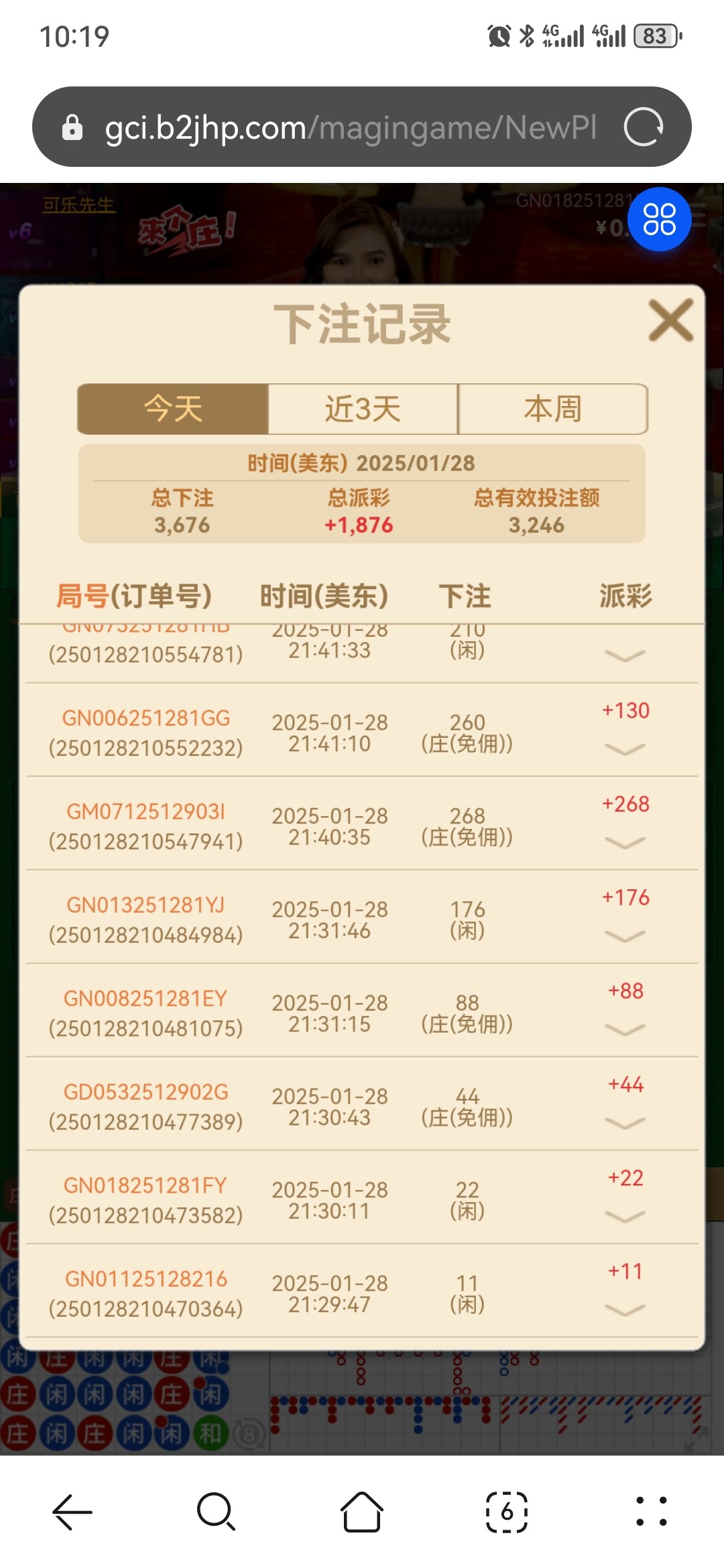Open the browser four-dot menu
The image size is (724, 1568).
click(651, 1512)
